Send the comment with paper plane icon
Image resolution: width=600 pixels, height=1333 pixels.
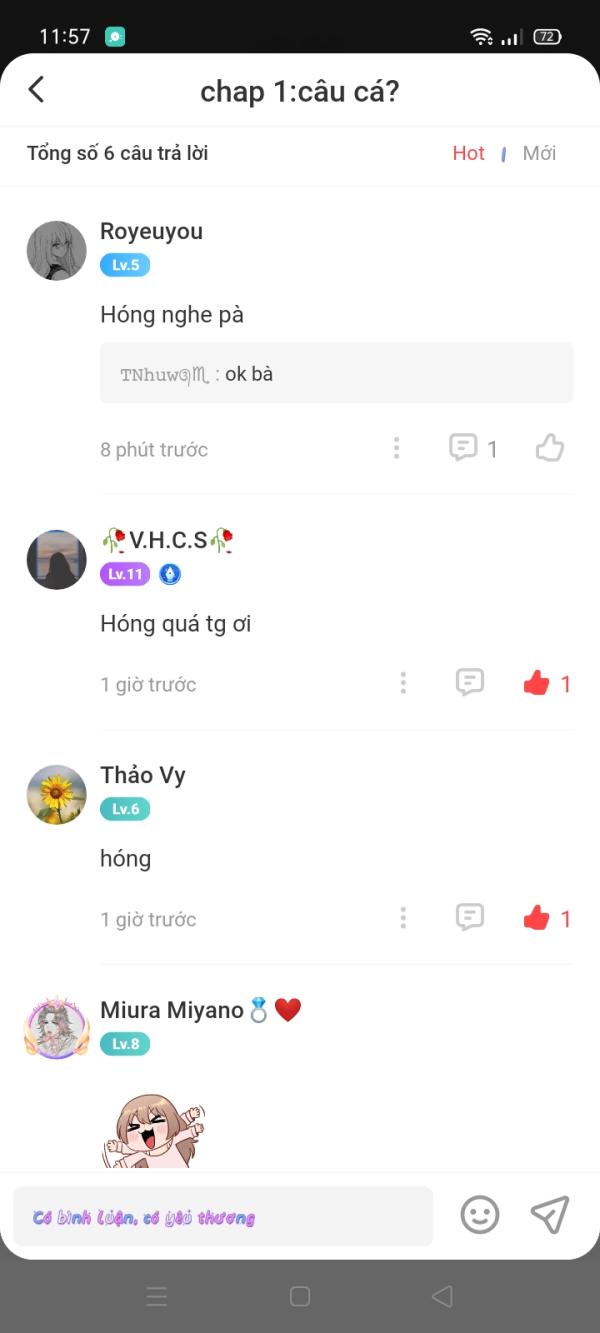[550, 1215]
